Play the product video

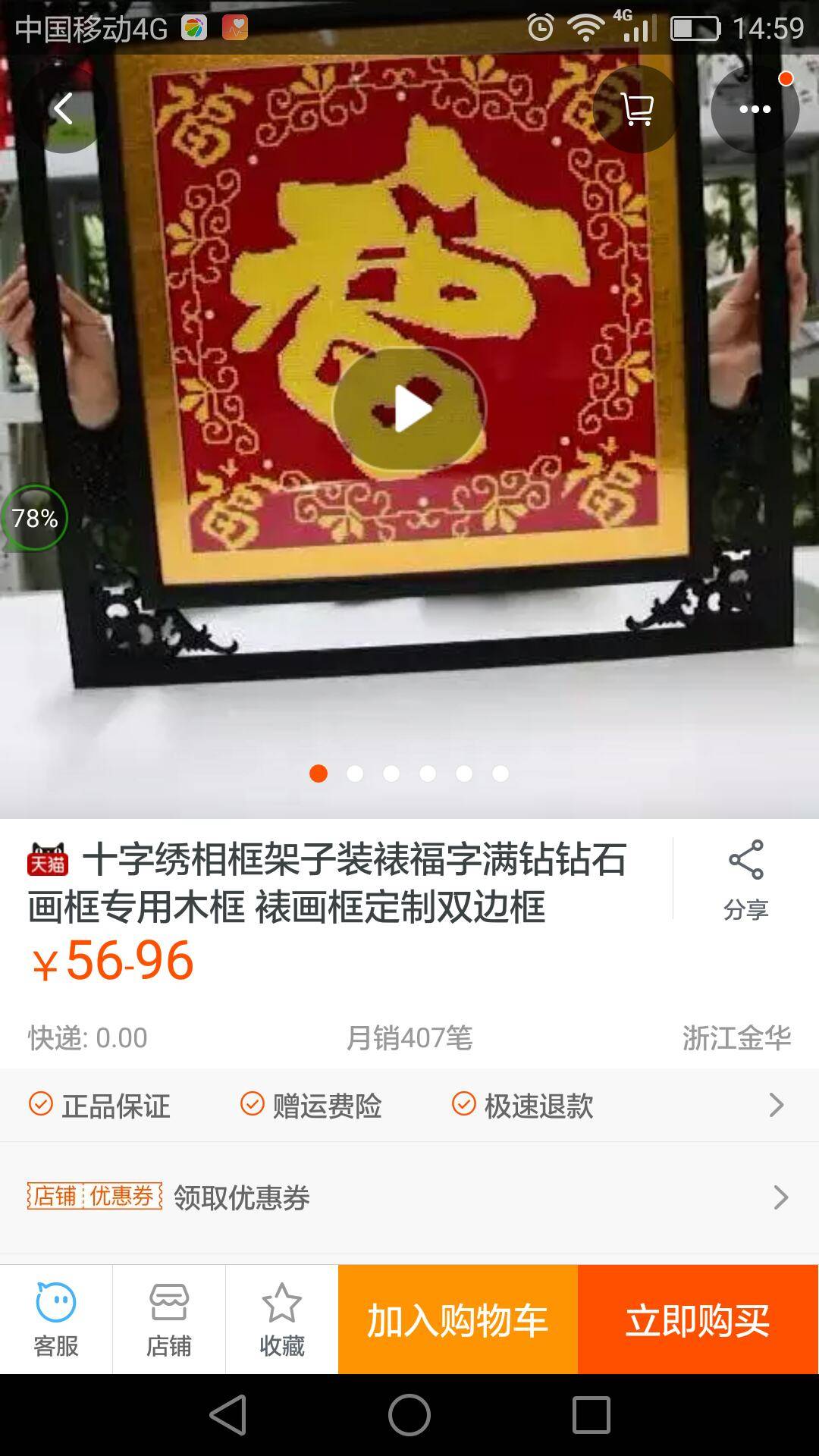click(409, 409)
